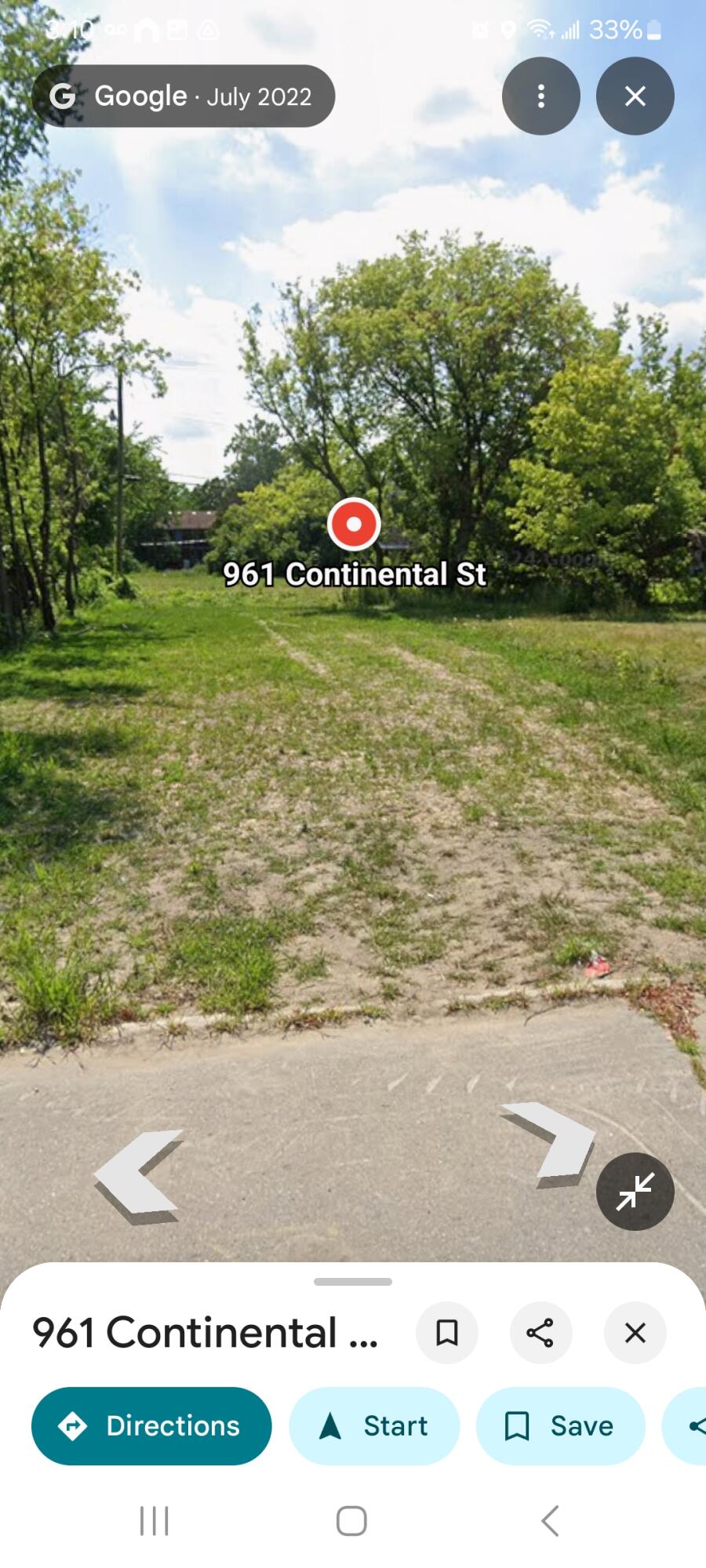
Task: Open recent apps from navigation bar
Action: point(154,1521)
